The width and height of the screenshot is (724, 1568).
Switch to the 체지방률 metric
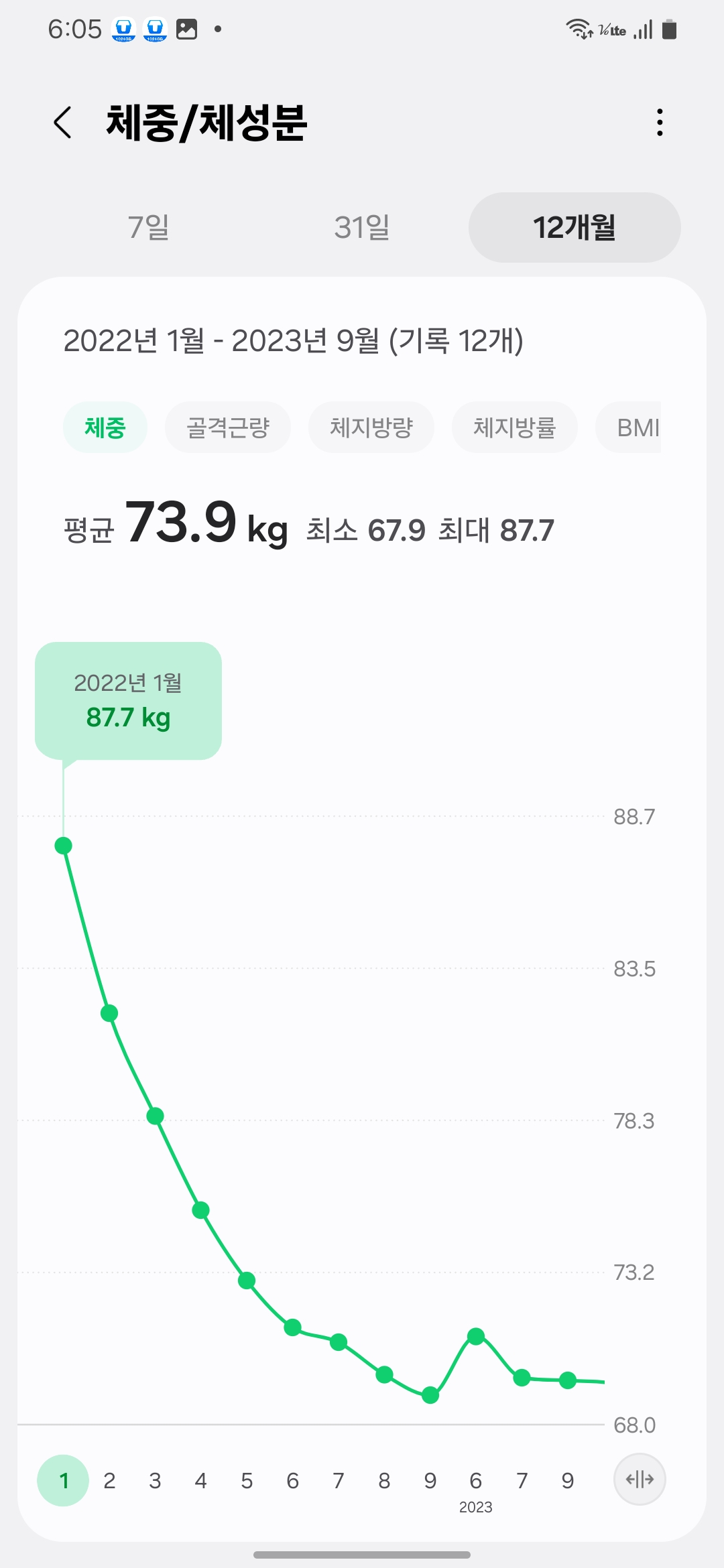click(514, 427)
